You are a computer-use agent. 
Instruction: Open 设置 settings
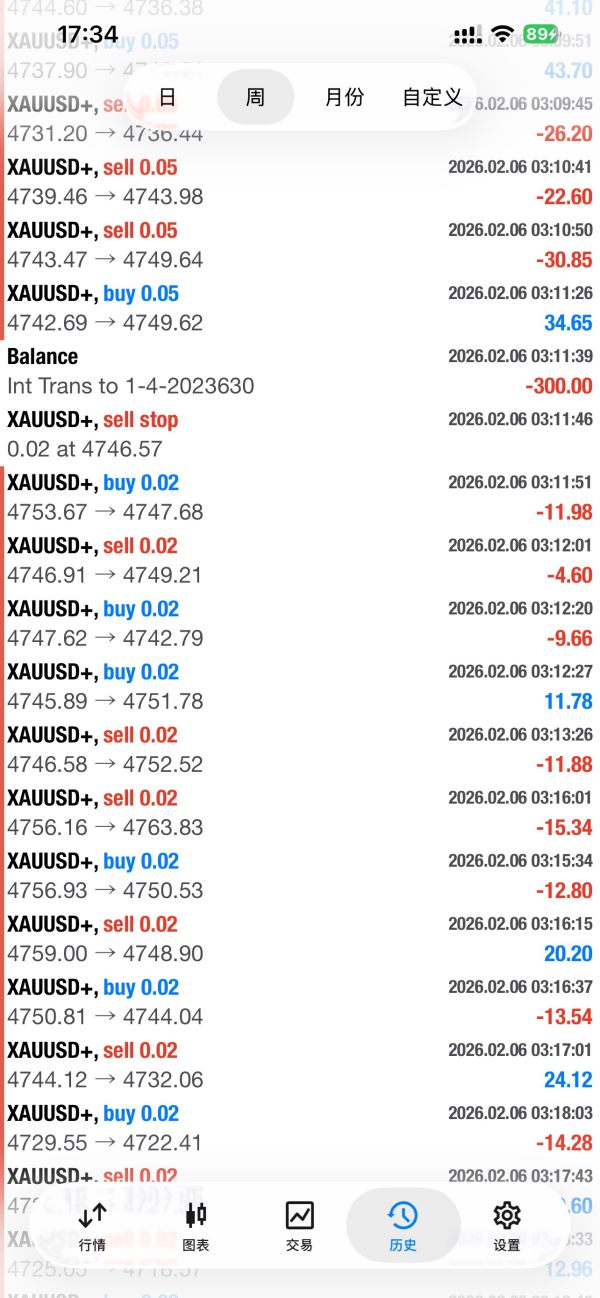point(507,1226)
